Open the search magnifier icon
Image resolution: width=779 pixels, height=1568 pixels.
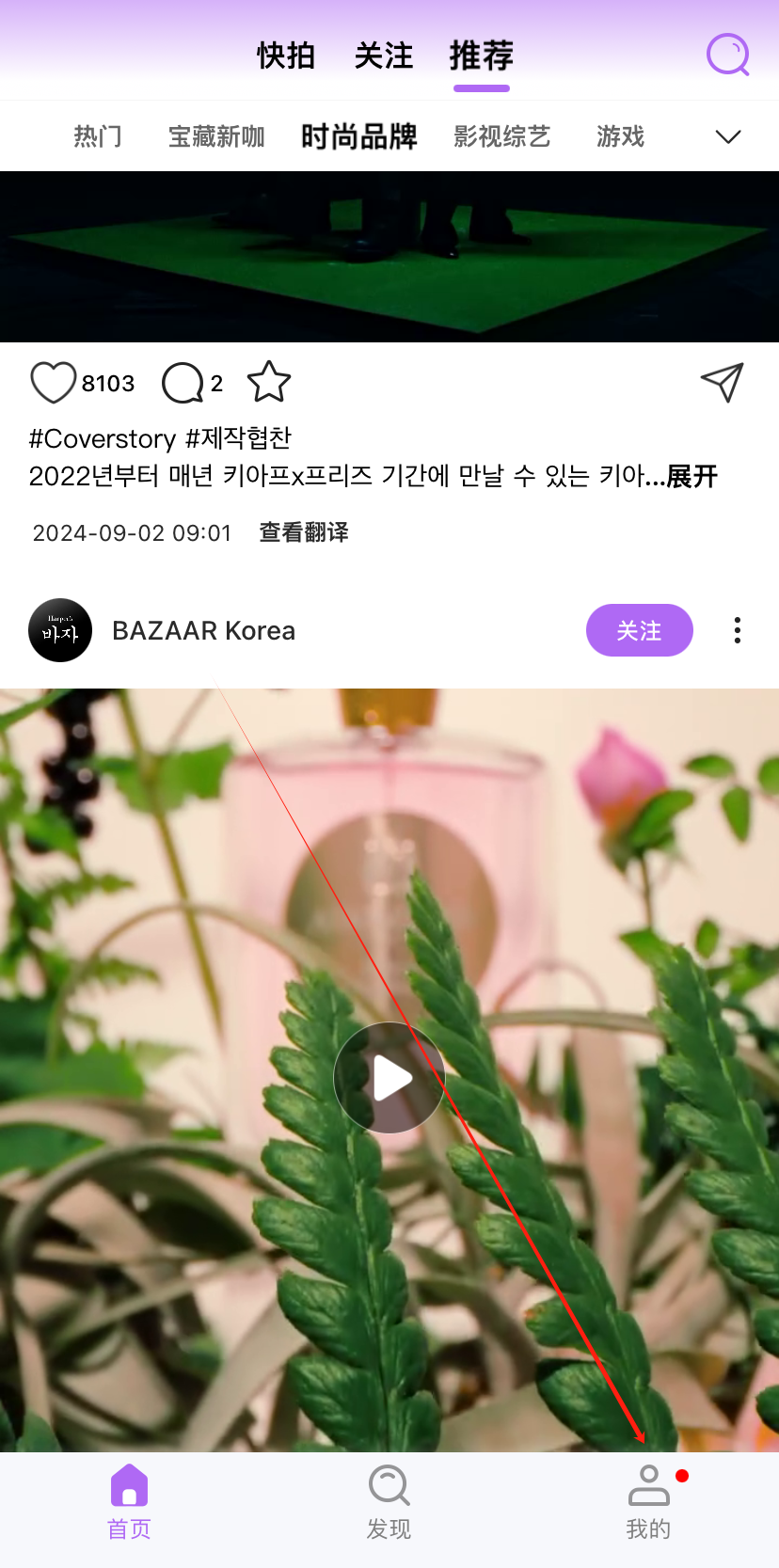[727, 55]
